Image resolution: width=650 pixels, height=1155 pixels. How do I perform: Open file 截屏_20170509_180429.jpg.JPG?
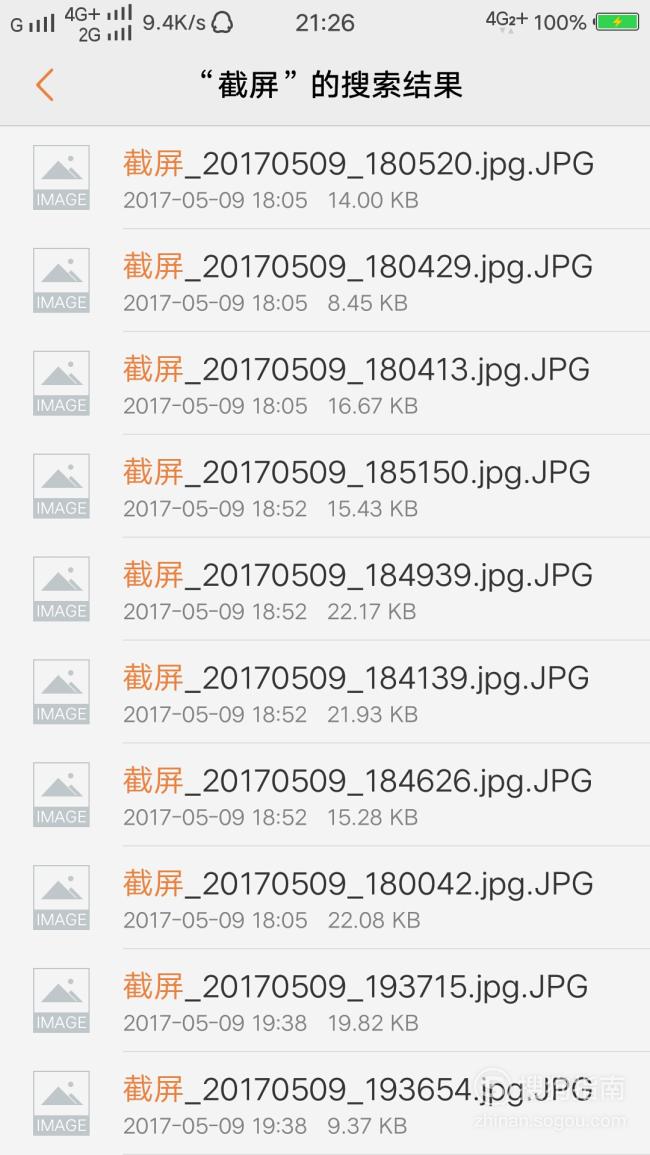(x=325, y=281)
